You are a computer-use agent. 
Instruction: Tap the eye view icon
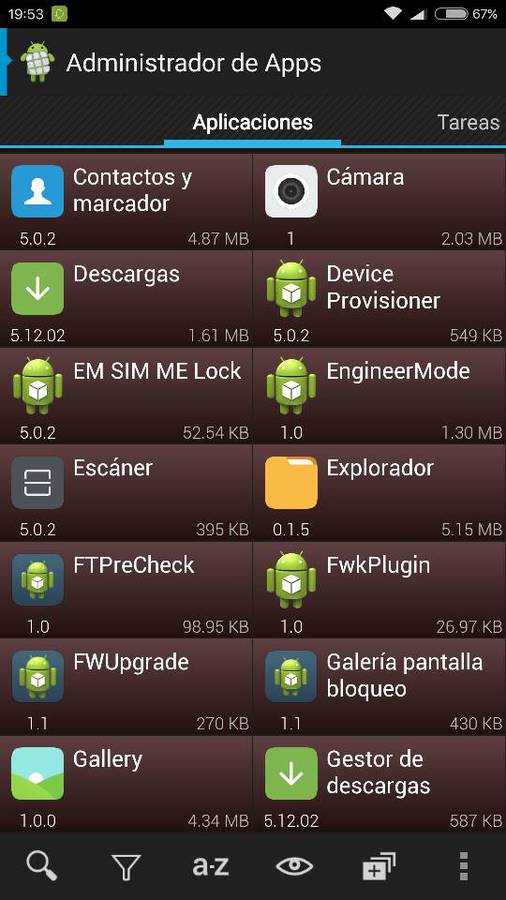(294, 866)
